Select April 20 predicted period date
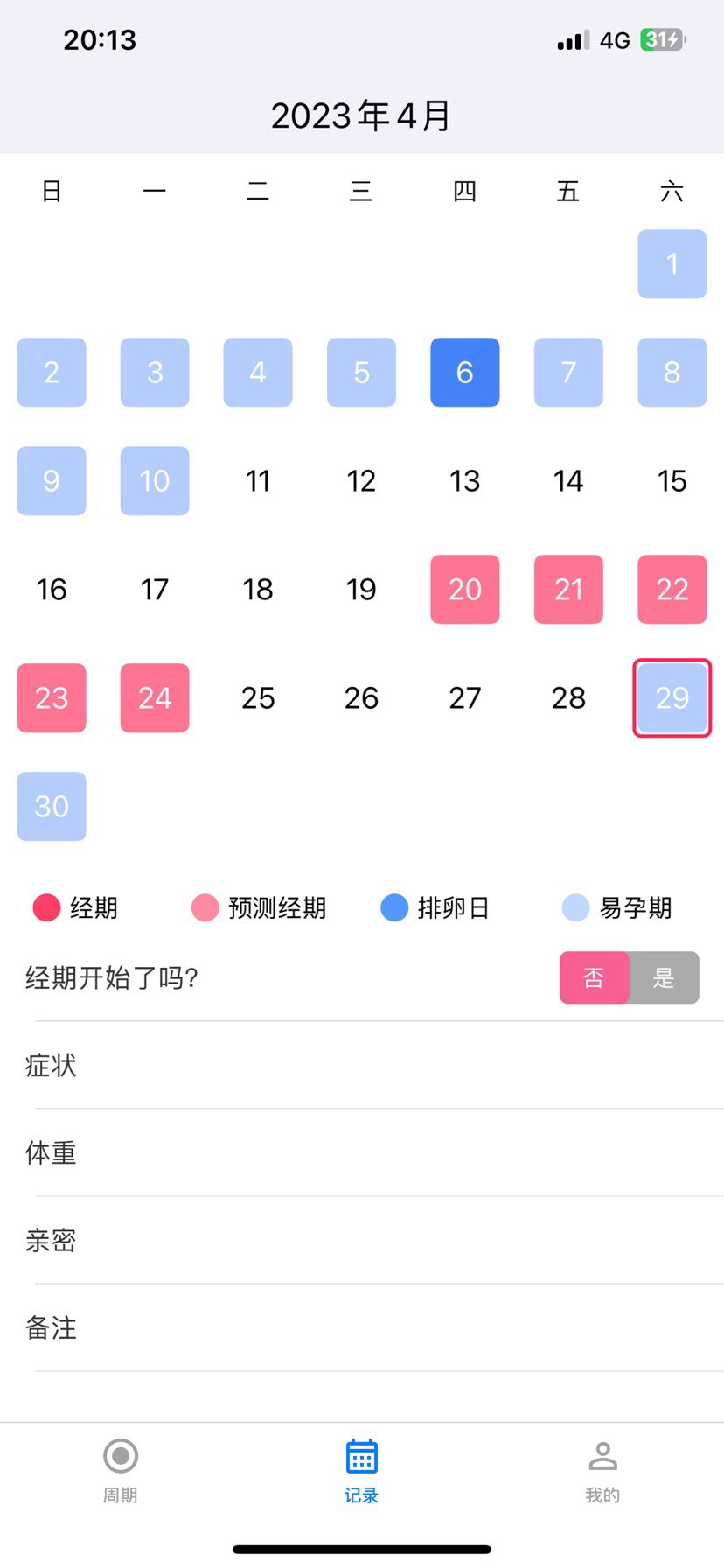Screen dimensions: 724x1568 click(464, 589)
